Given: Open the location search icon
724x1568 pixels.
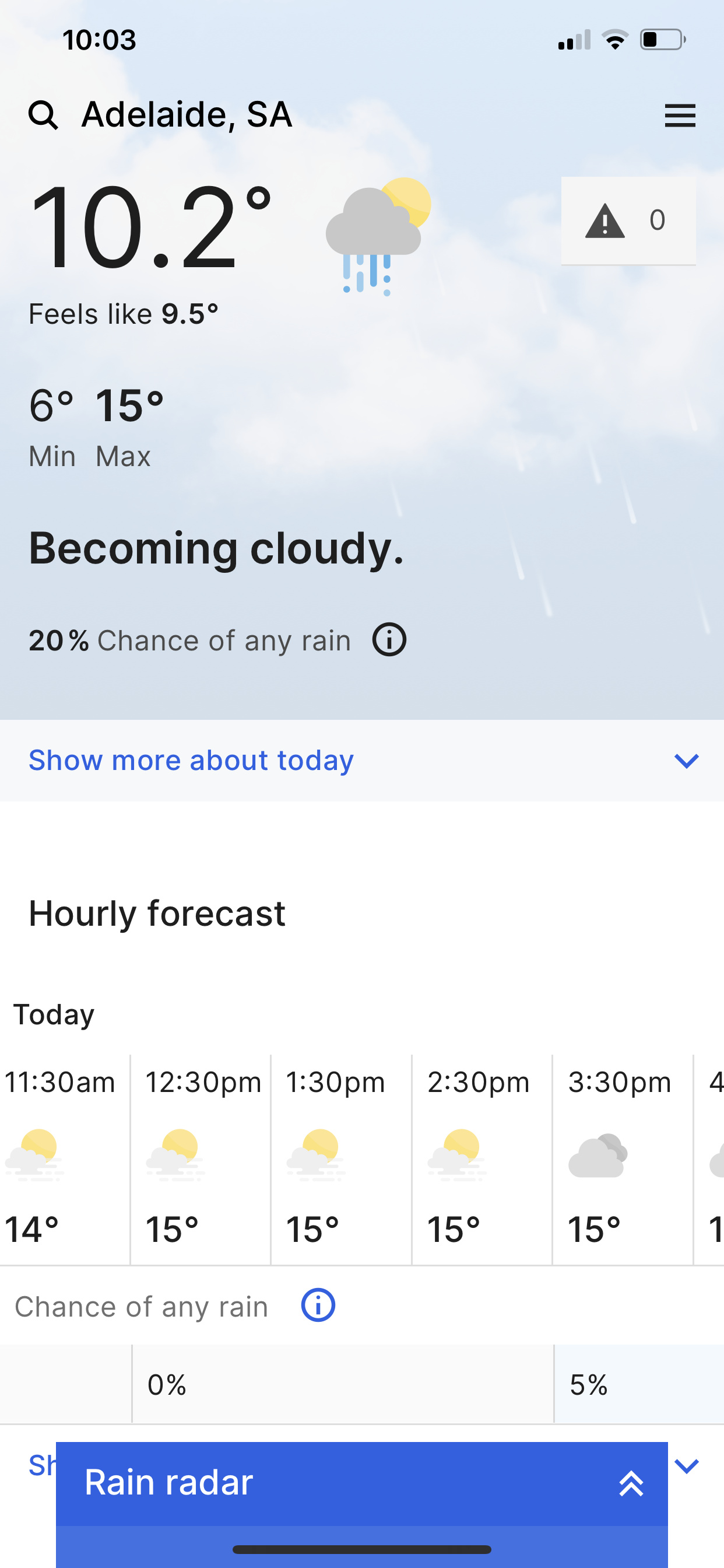Looking at the screenshot, I should coord(43,115).
